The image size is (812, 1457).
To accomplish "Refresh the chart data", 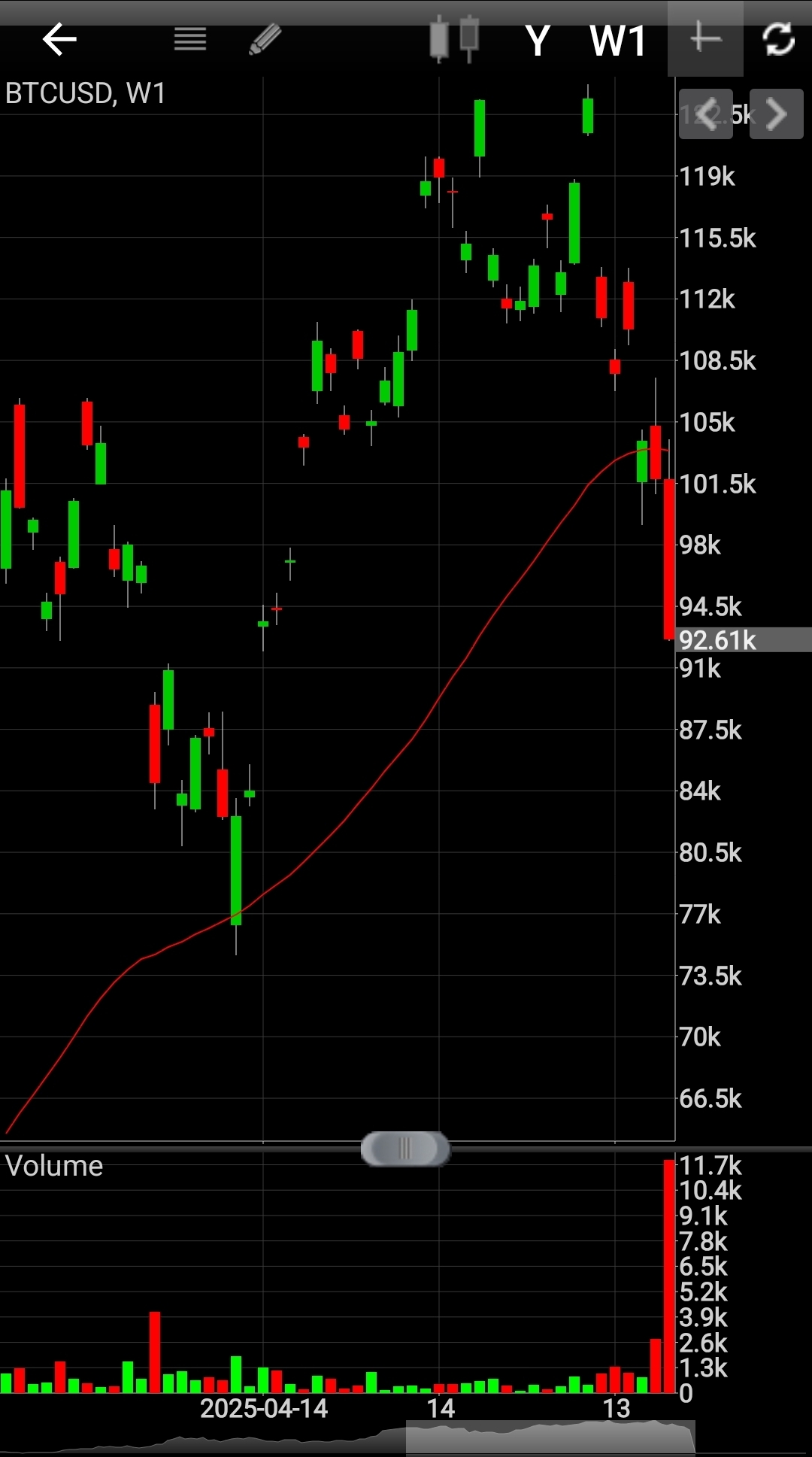I will click(x=779, y=39).
